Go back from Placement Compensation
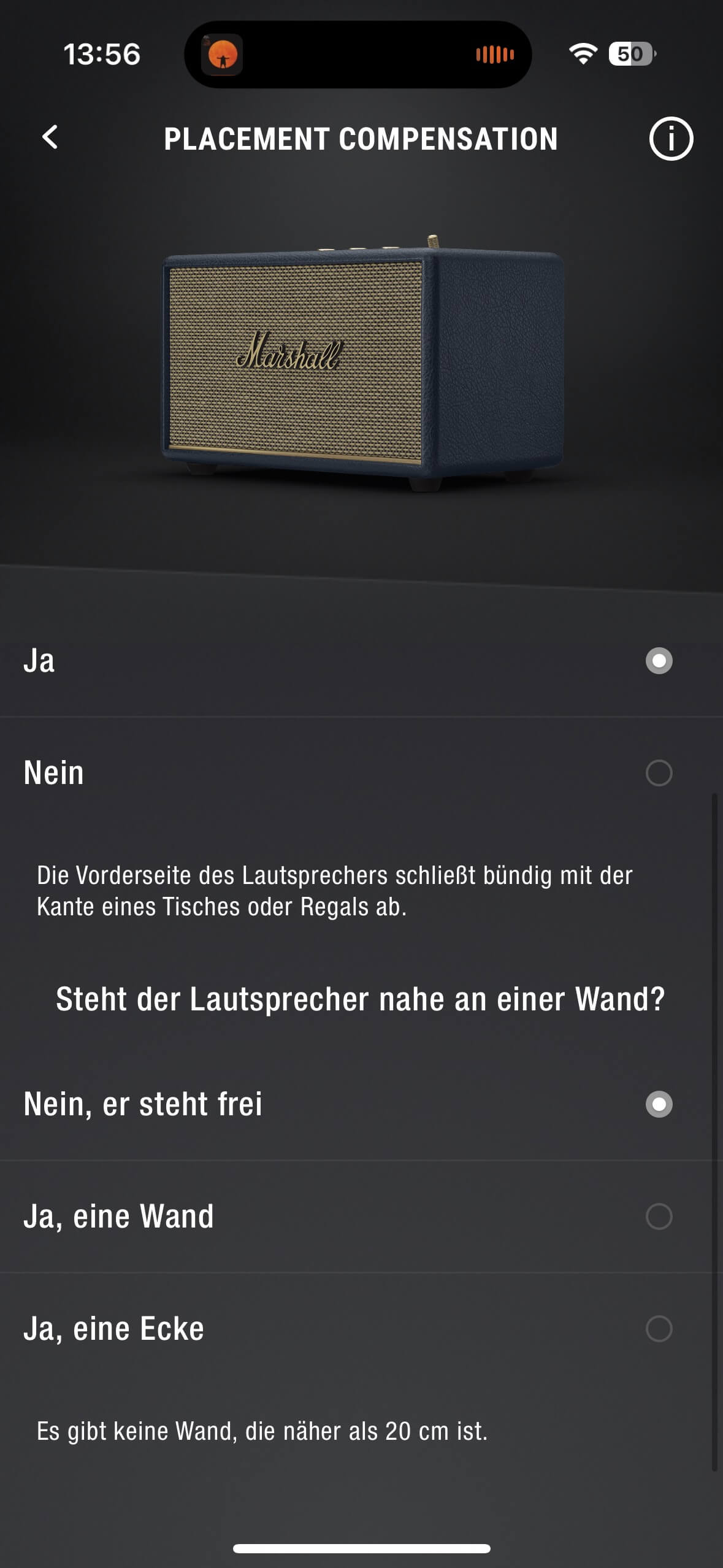The height and width of the screenshot is (1568, 723). (x=50, y=137)
